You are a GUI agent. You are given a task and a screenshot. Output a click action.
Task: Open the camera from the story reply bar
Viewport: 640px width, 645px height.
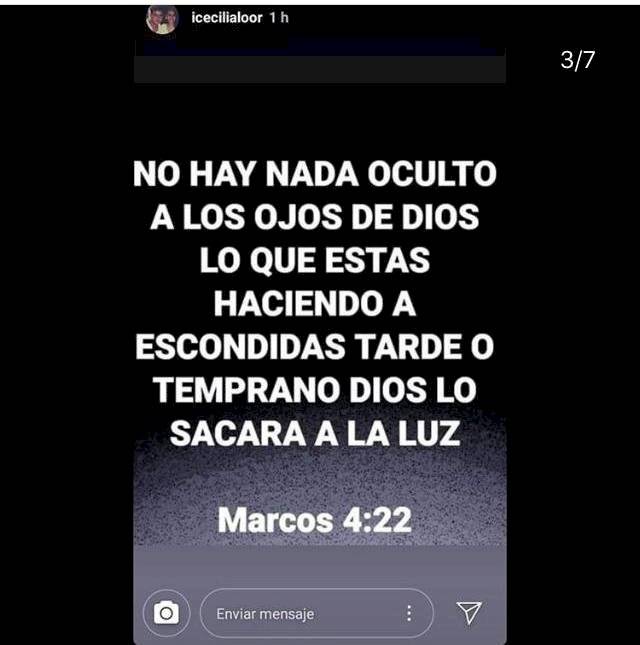pos(166,613)
